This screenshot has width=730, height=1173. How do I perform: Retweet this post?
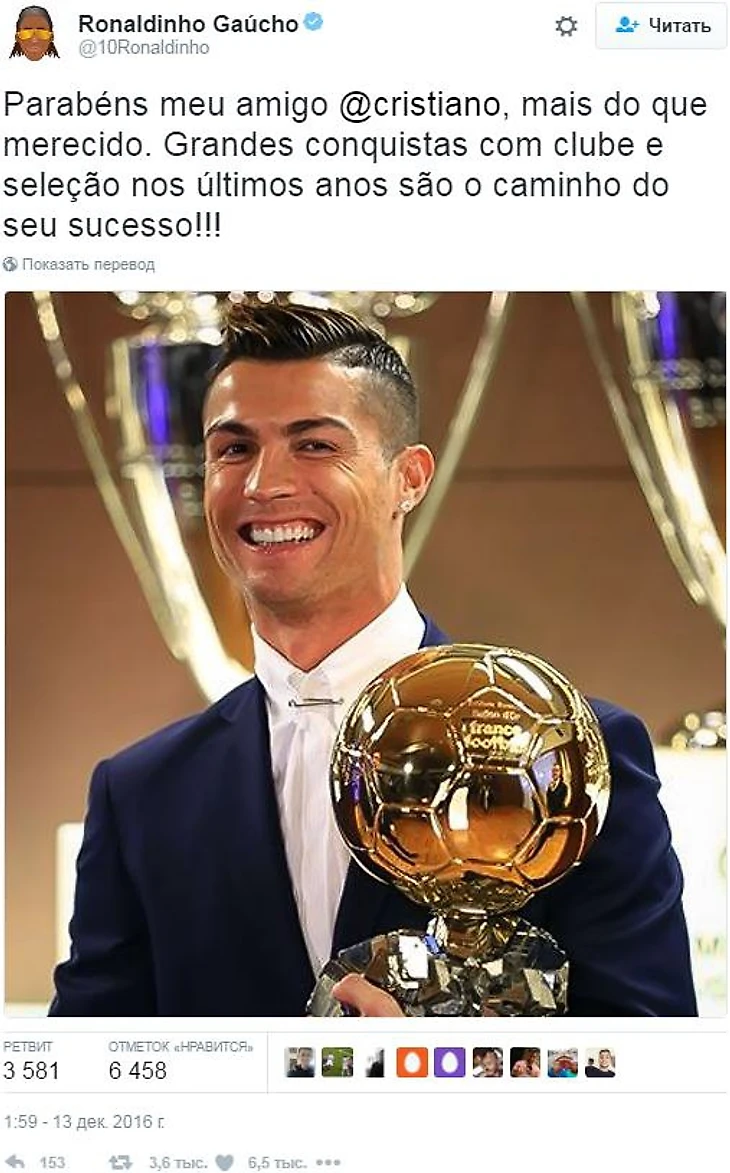tap(121, 1162)
